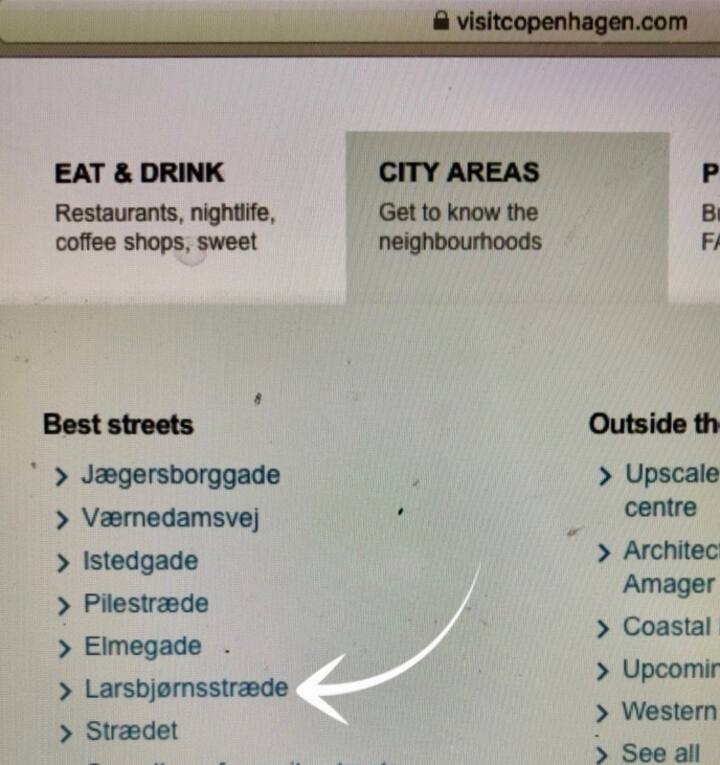720x765 pixels.
Task: Tap the Strædet street link
Action: 132,731
